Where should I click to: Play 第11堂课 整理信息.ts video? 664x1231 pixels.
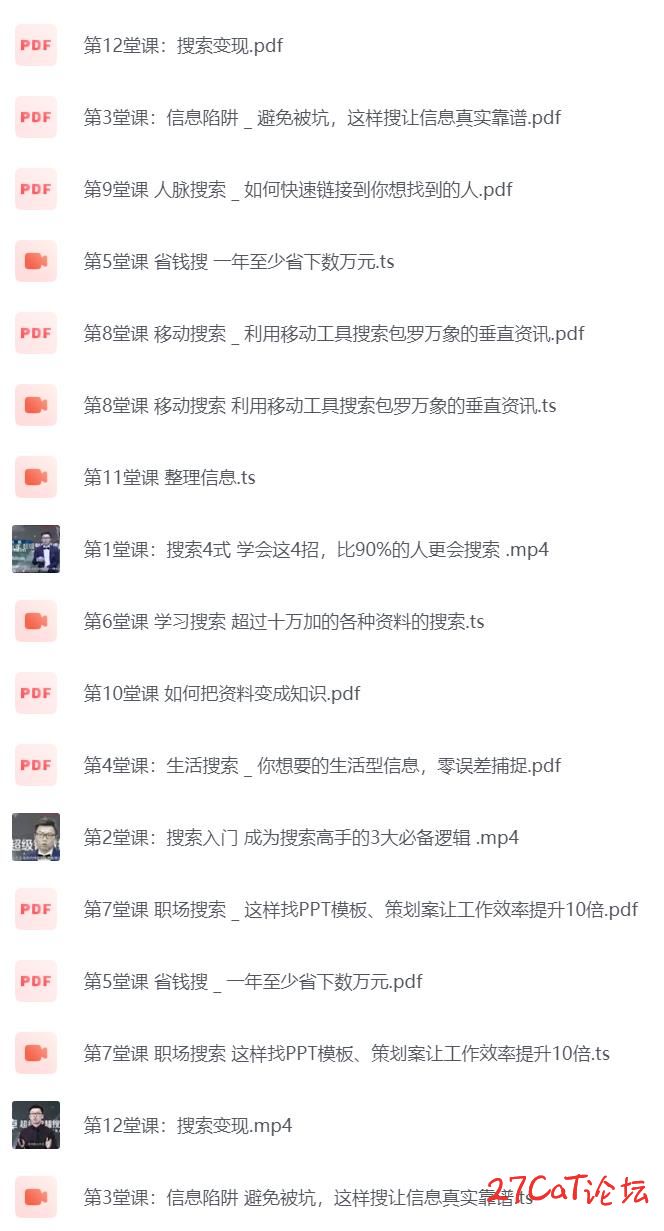click(169, 478)
